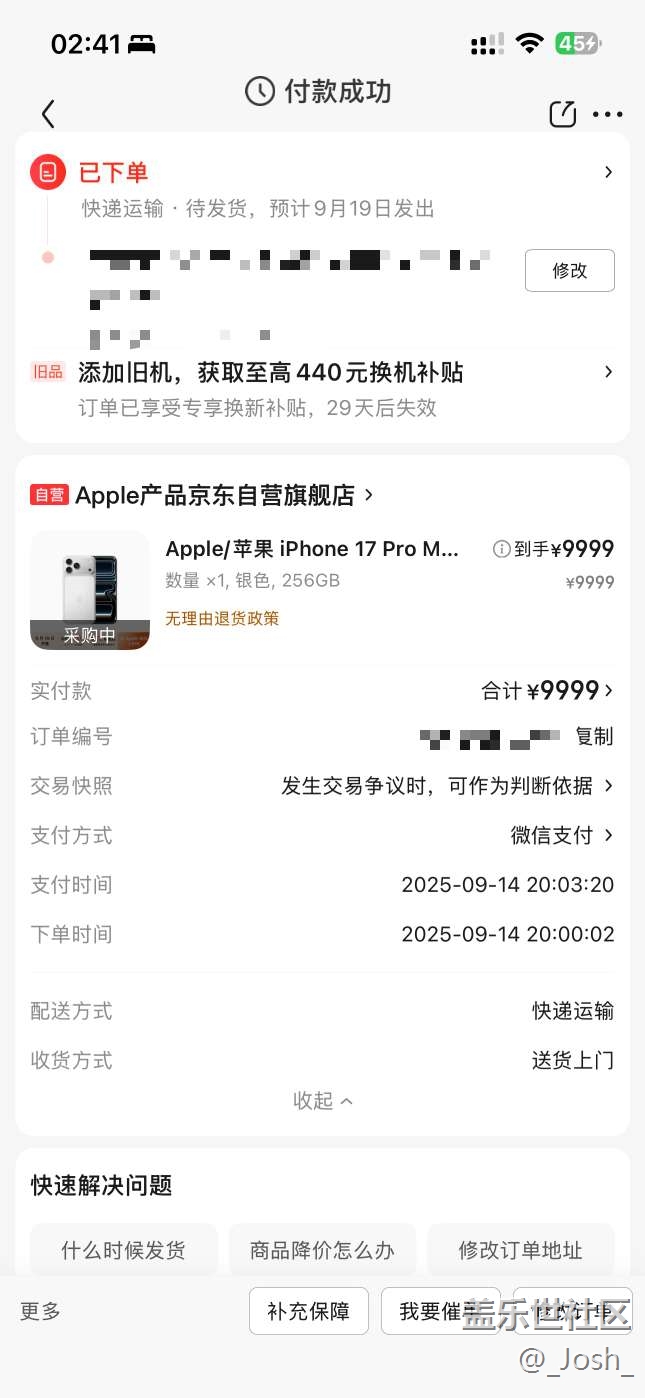Open the three-dot overflow menu
This screenshot has width=645, height=1398.
coord(607,114)
